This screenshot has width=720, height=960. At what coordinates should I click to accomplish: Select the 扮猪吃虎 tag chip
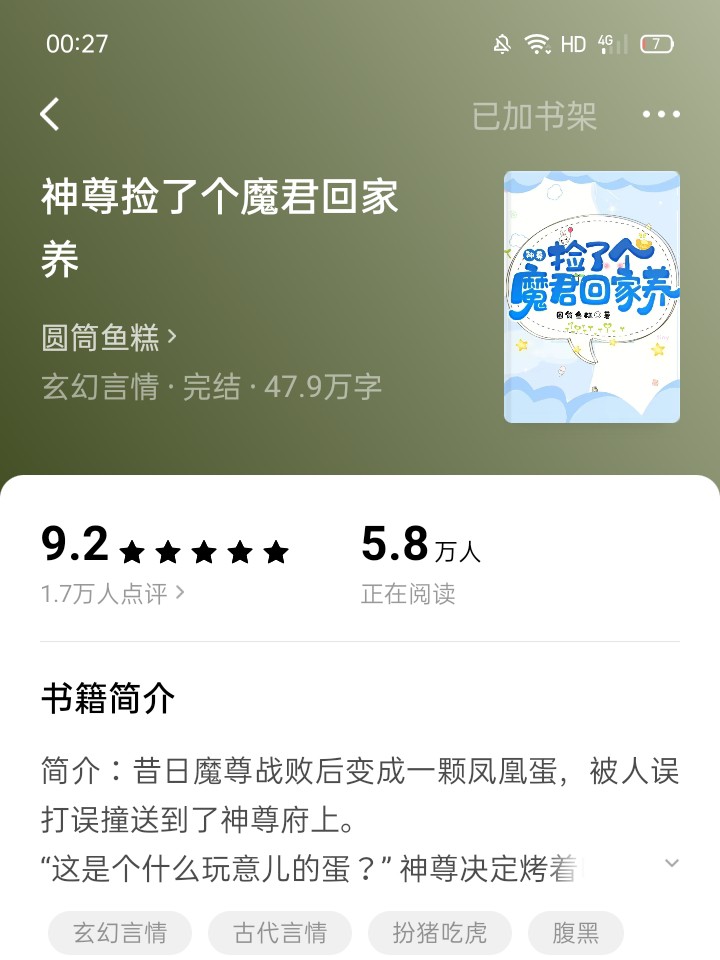[440, 933]
